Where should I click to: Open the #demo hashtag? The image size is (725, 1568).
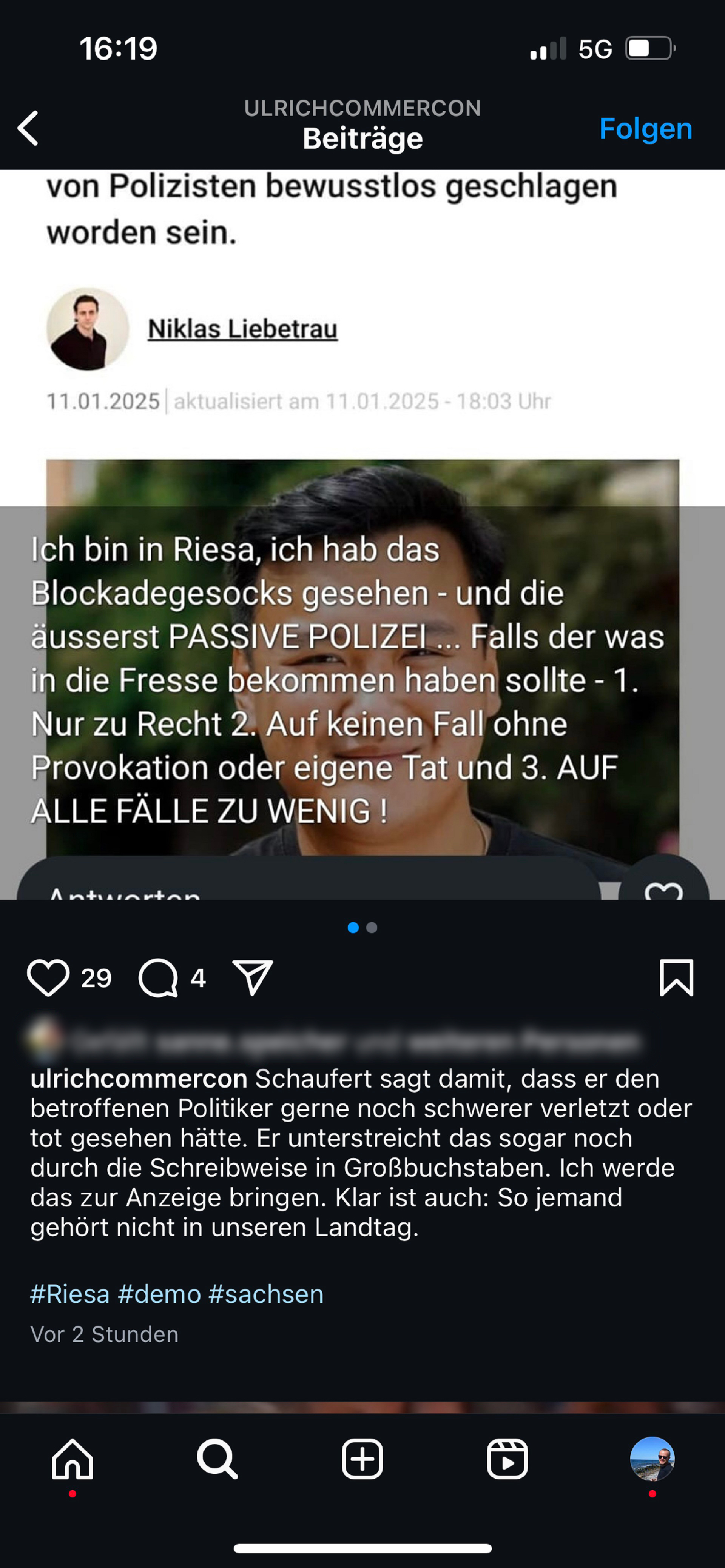159,1294
